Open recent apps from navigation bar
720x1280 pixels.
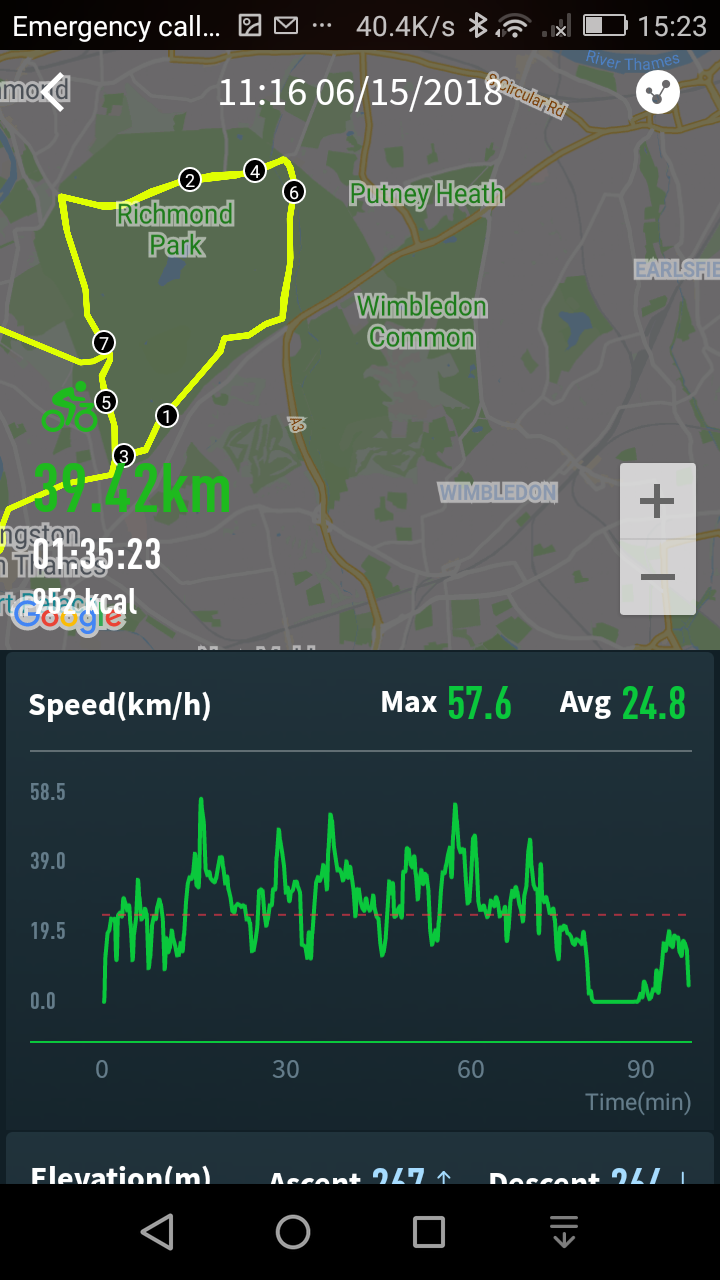click(429, 1232)
